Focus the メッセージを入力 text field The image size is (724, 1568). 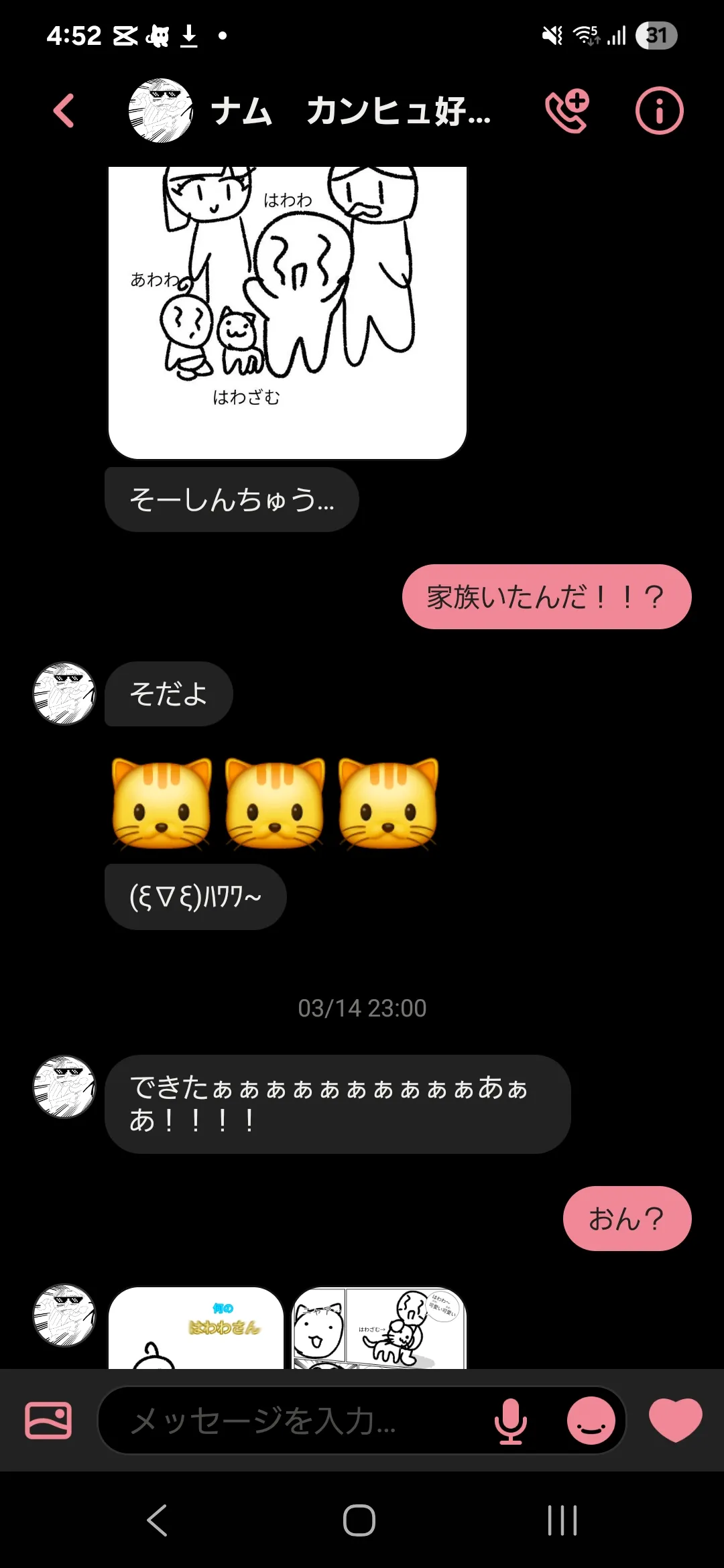[295, 1420]
